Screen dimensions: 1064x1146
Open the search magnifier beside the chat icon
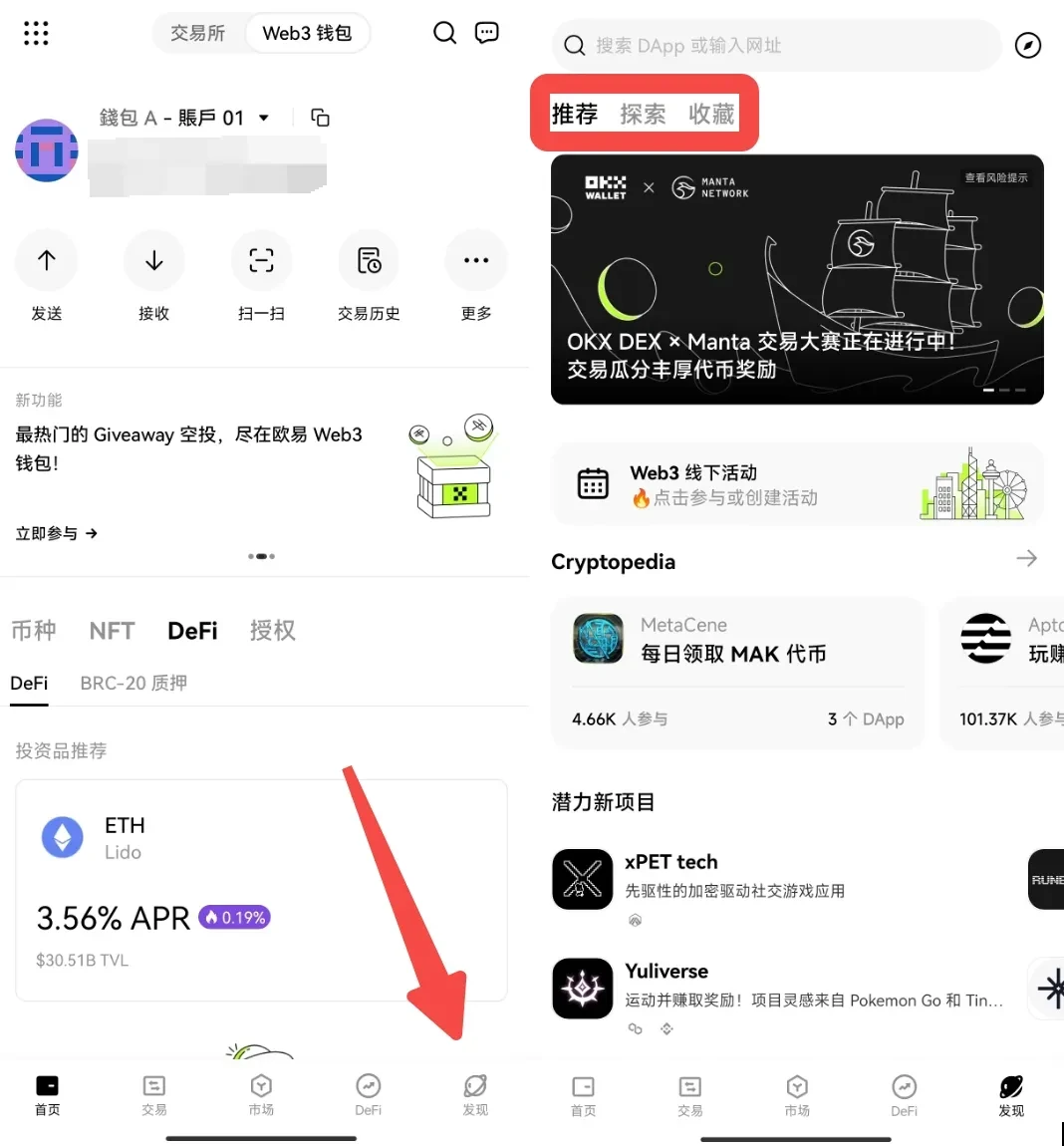tap(444, 33)
